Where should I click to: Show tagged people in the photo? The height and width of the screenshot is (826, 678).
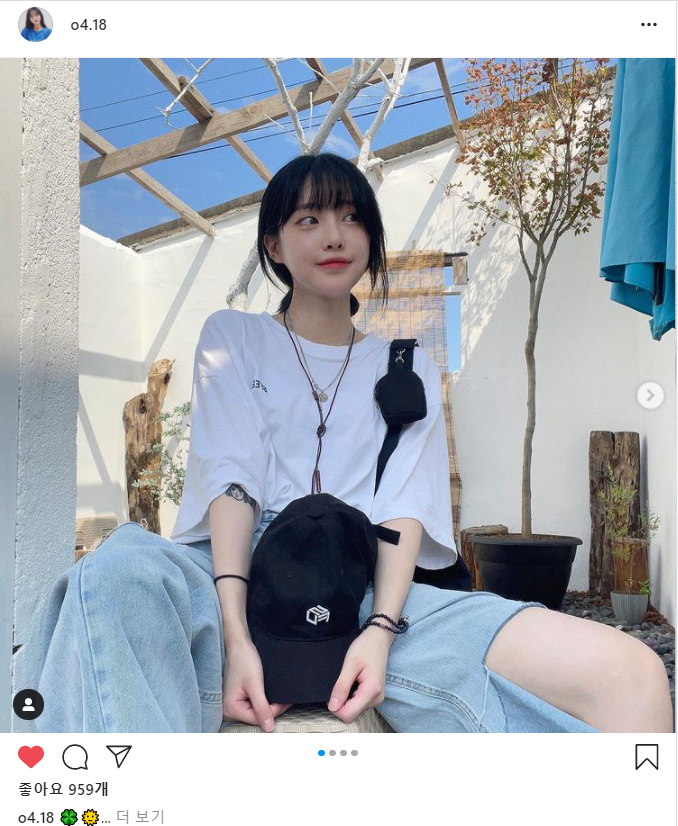tap(28, 704)
